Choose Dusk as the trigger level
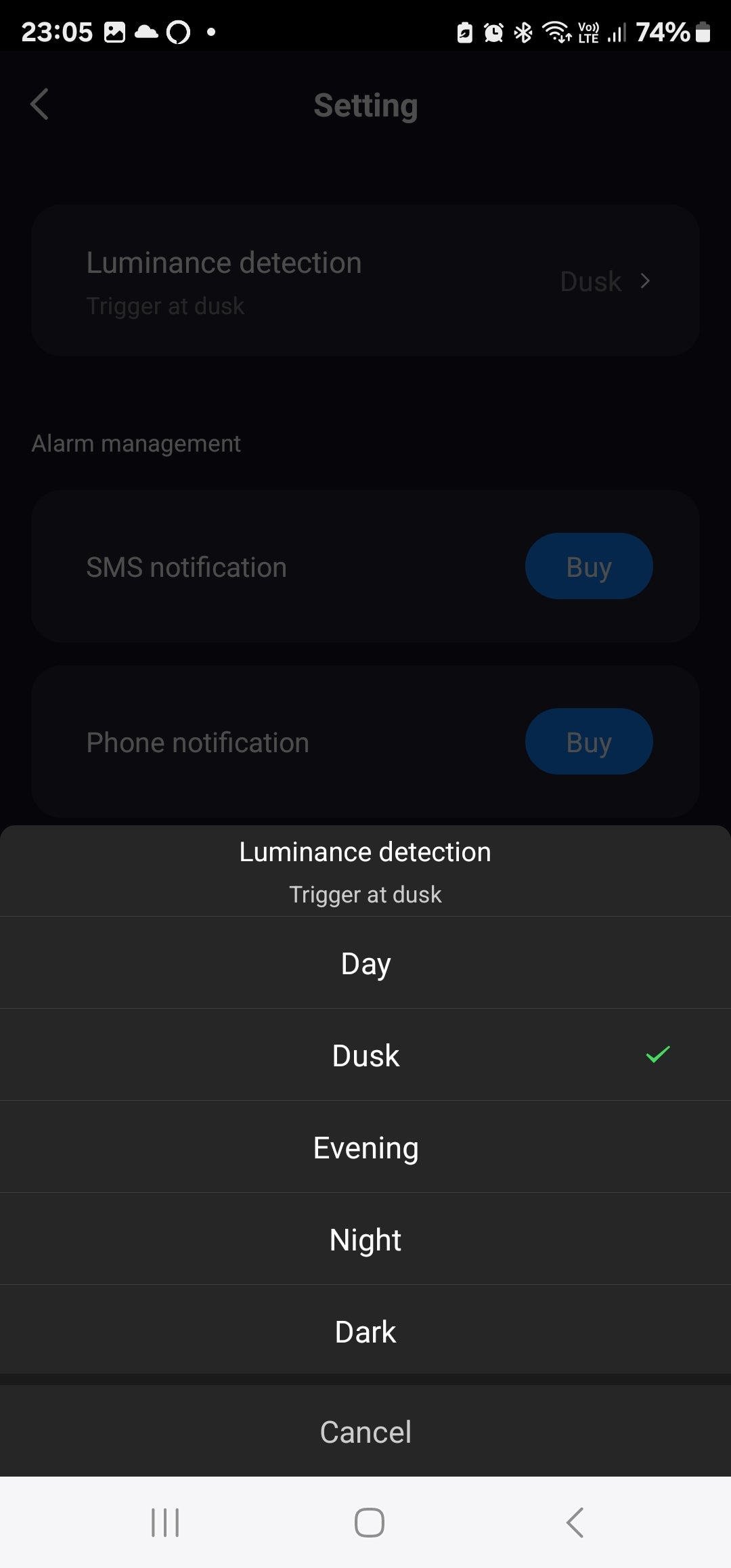 365,1055
